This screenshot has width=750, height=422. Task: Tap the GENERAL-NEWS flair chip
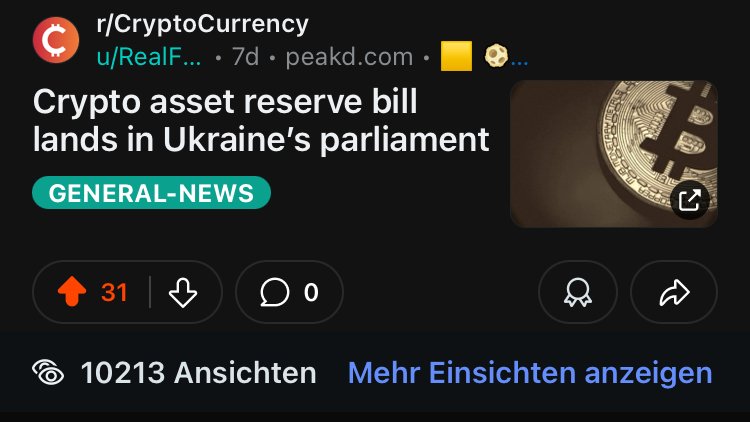point(151,193)
